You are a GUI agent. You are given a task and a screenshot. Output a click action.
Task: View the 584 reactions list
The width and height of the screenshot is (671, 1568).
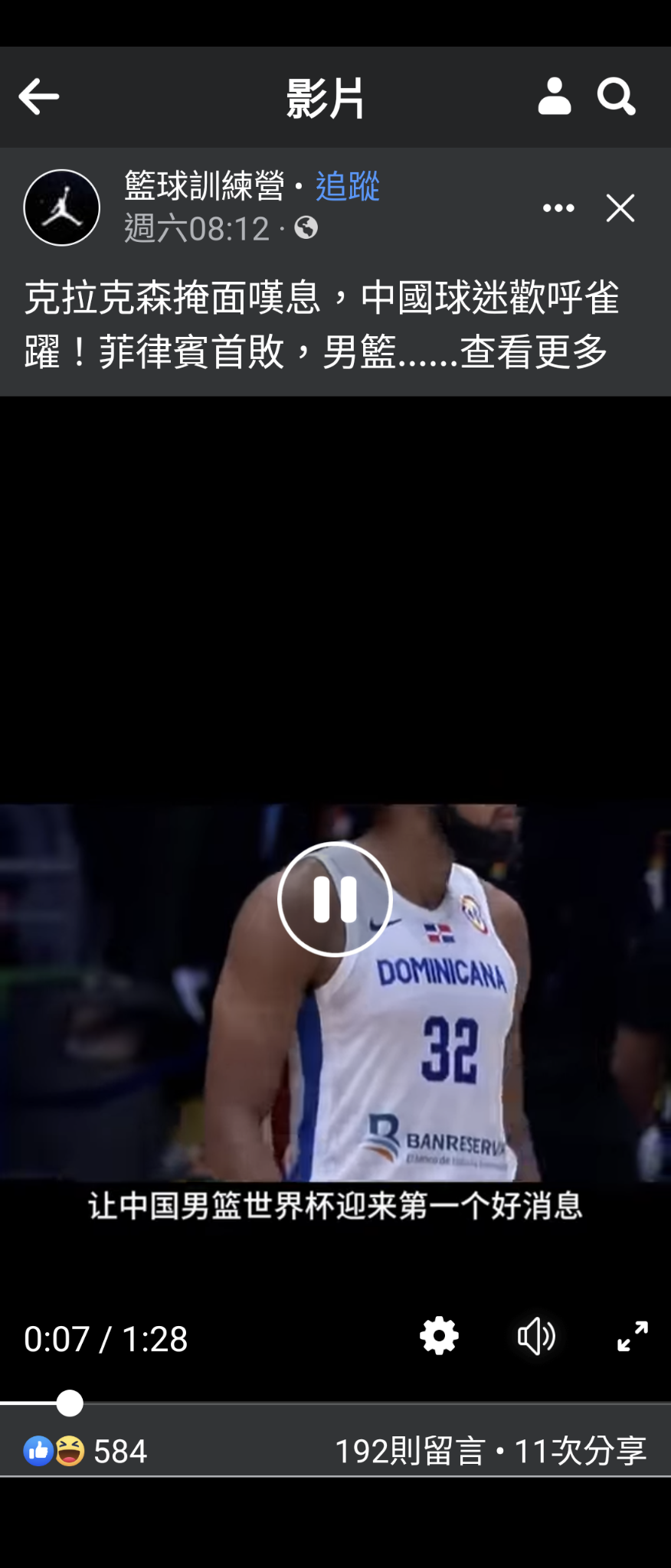click(x=86, y=1451)
